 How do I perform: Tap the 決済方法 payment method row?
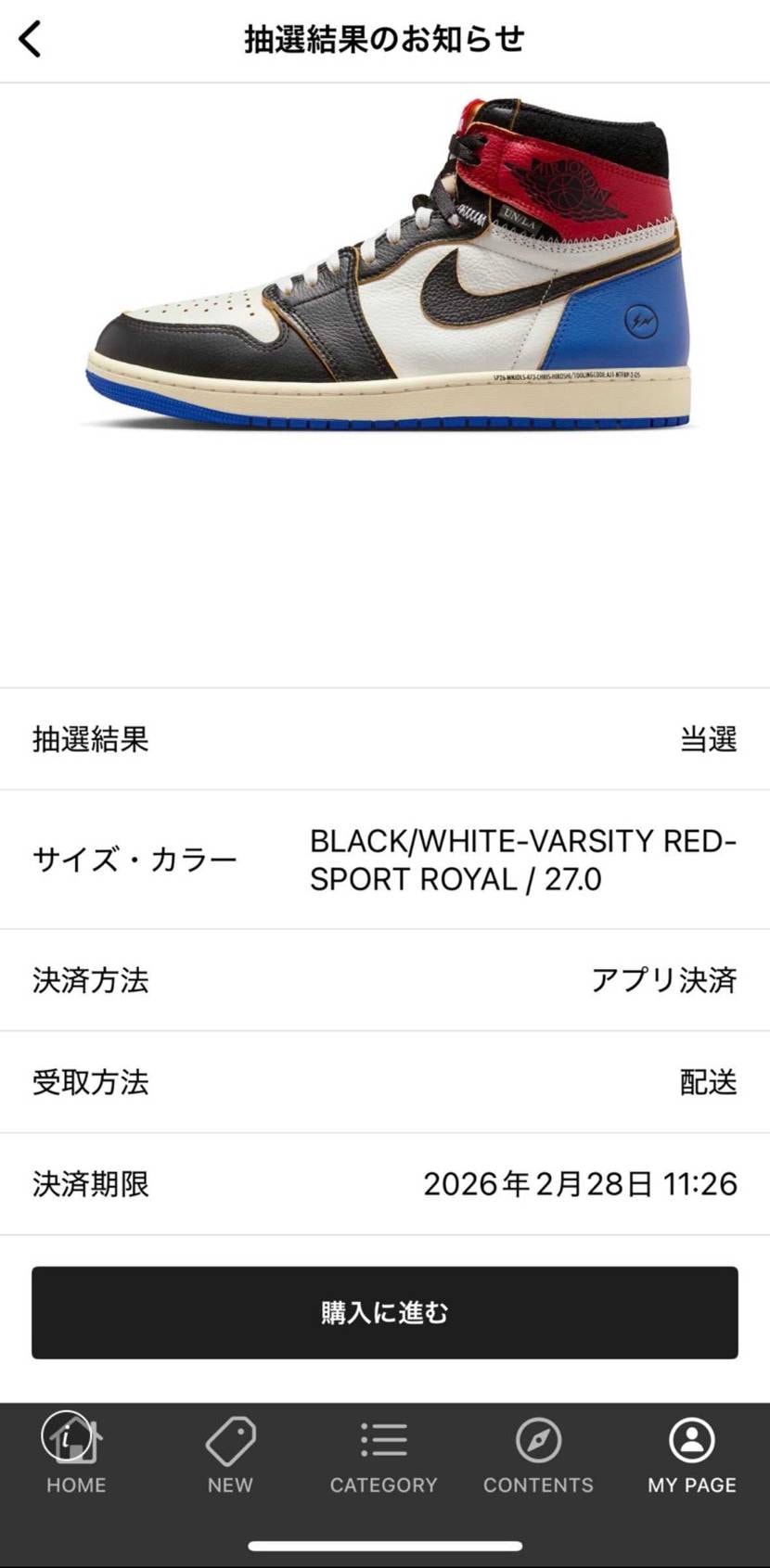[x=384, y=980]
